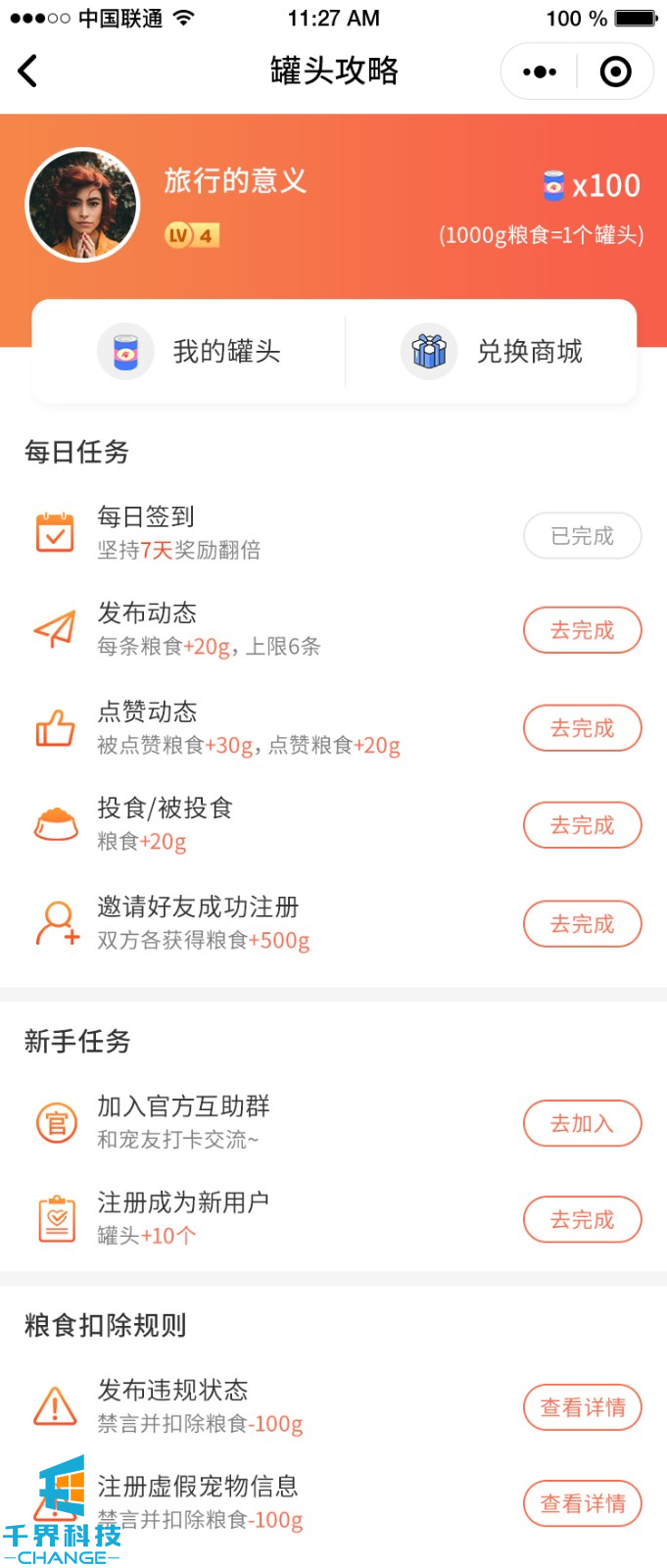
Task: Open 我的罐头
Action: (190, 352)
